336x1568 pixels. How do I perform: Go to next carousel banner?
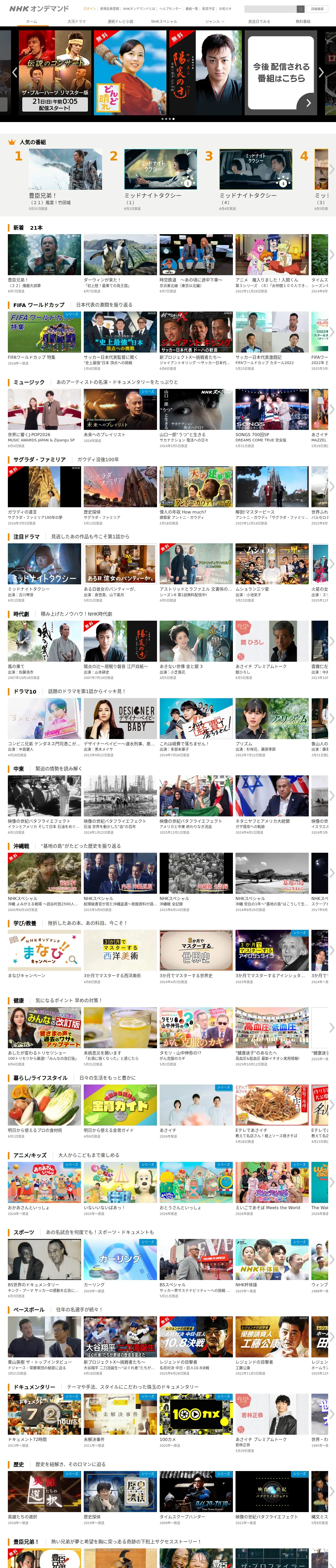tap(321, 72)
